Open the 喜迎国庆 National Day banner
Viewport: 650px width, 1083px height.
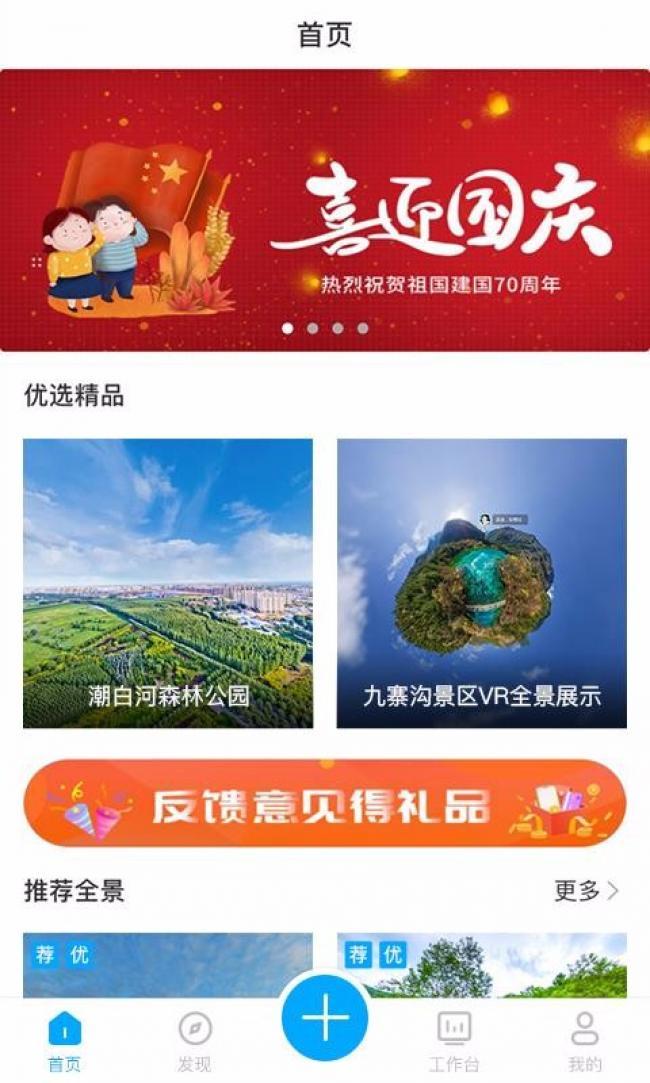325,210
